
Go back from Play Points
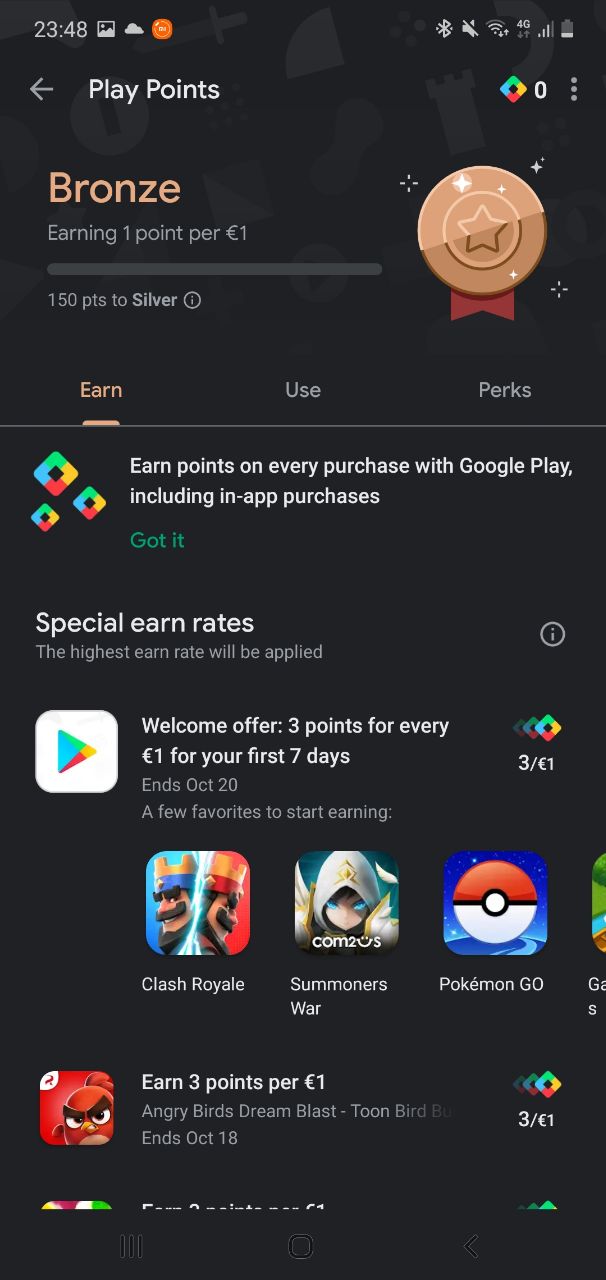coord(41,90)
